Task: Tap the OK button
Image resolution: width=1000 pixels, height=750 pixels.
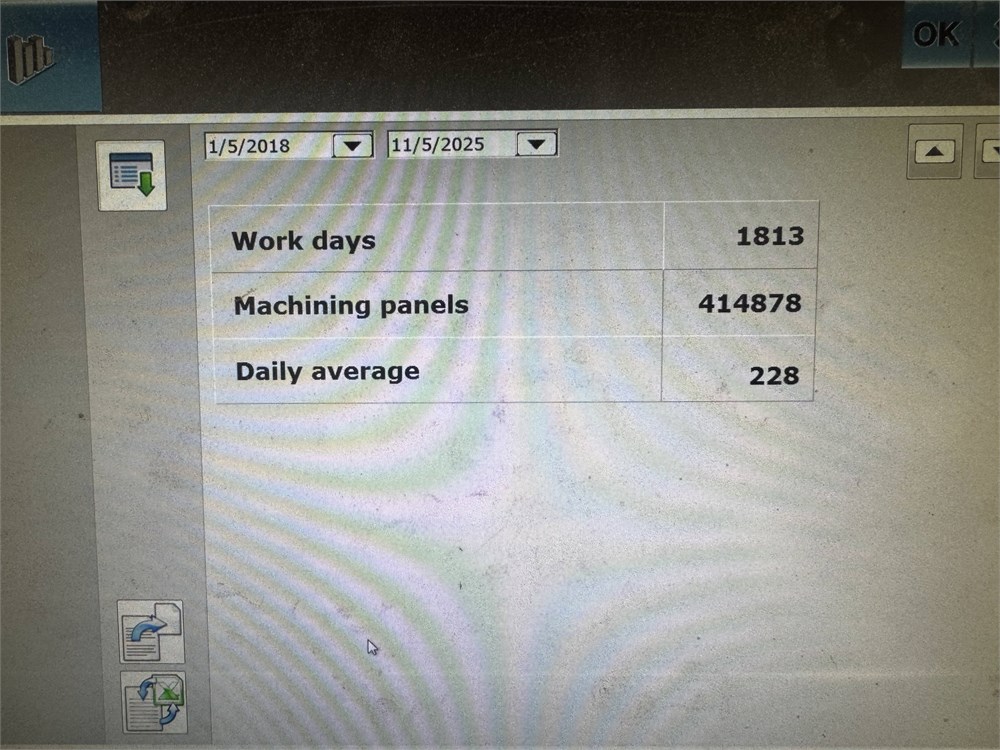Action: coord(937,34)
